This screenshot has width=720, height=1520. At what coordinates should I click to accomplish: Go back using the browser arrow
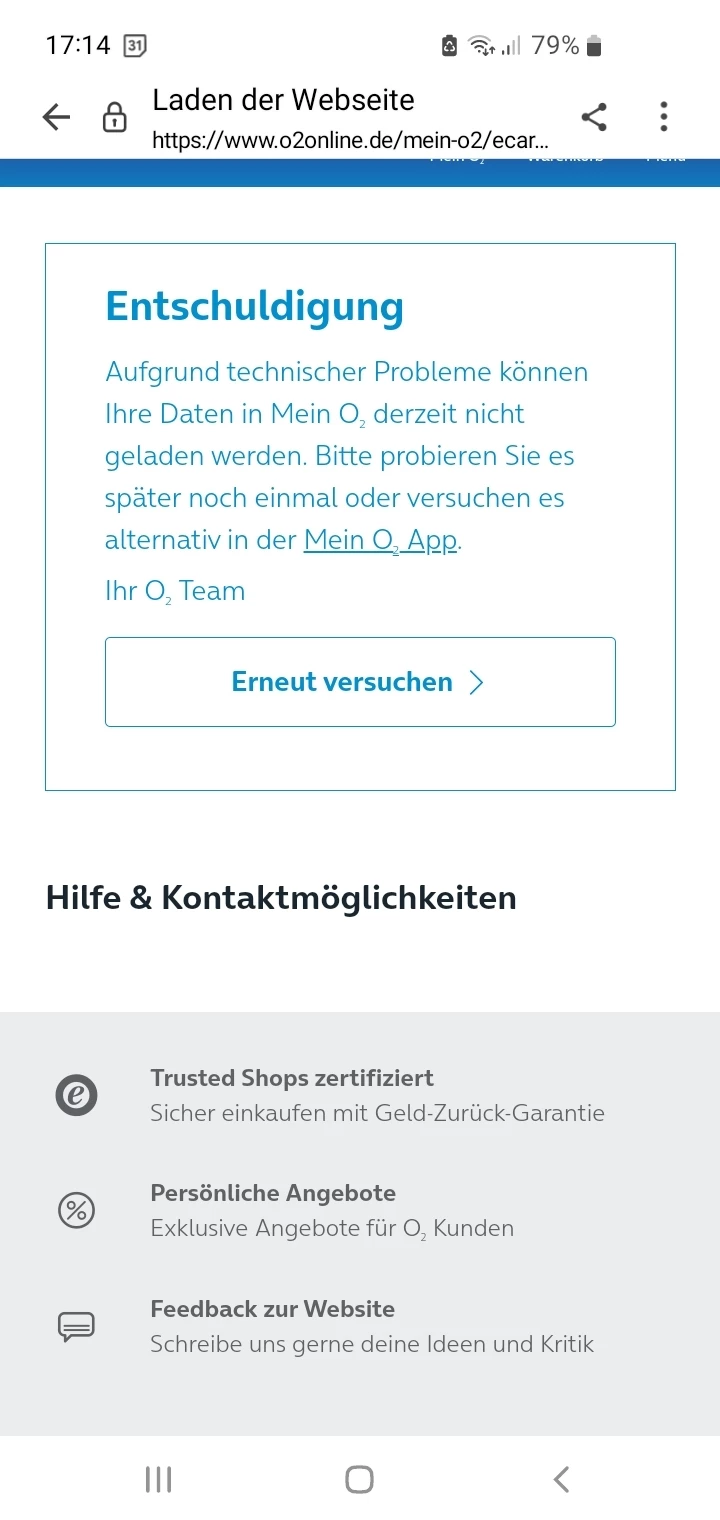56,118
